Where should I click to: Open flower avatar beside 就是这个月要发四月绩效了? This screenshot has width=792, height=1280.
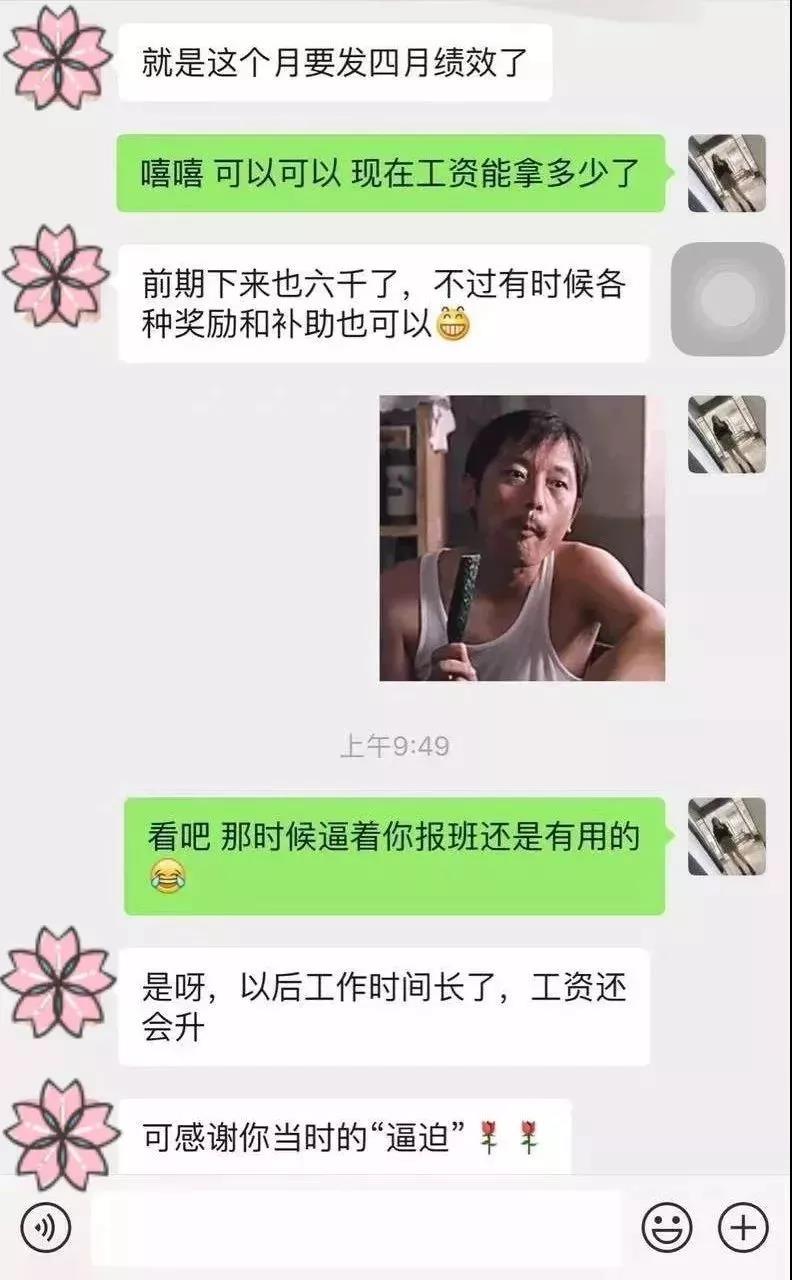57,57
